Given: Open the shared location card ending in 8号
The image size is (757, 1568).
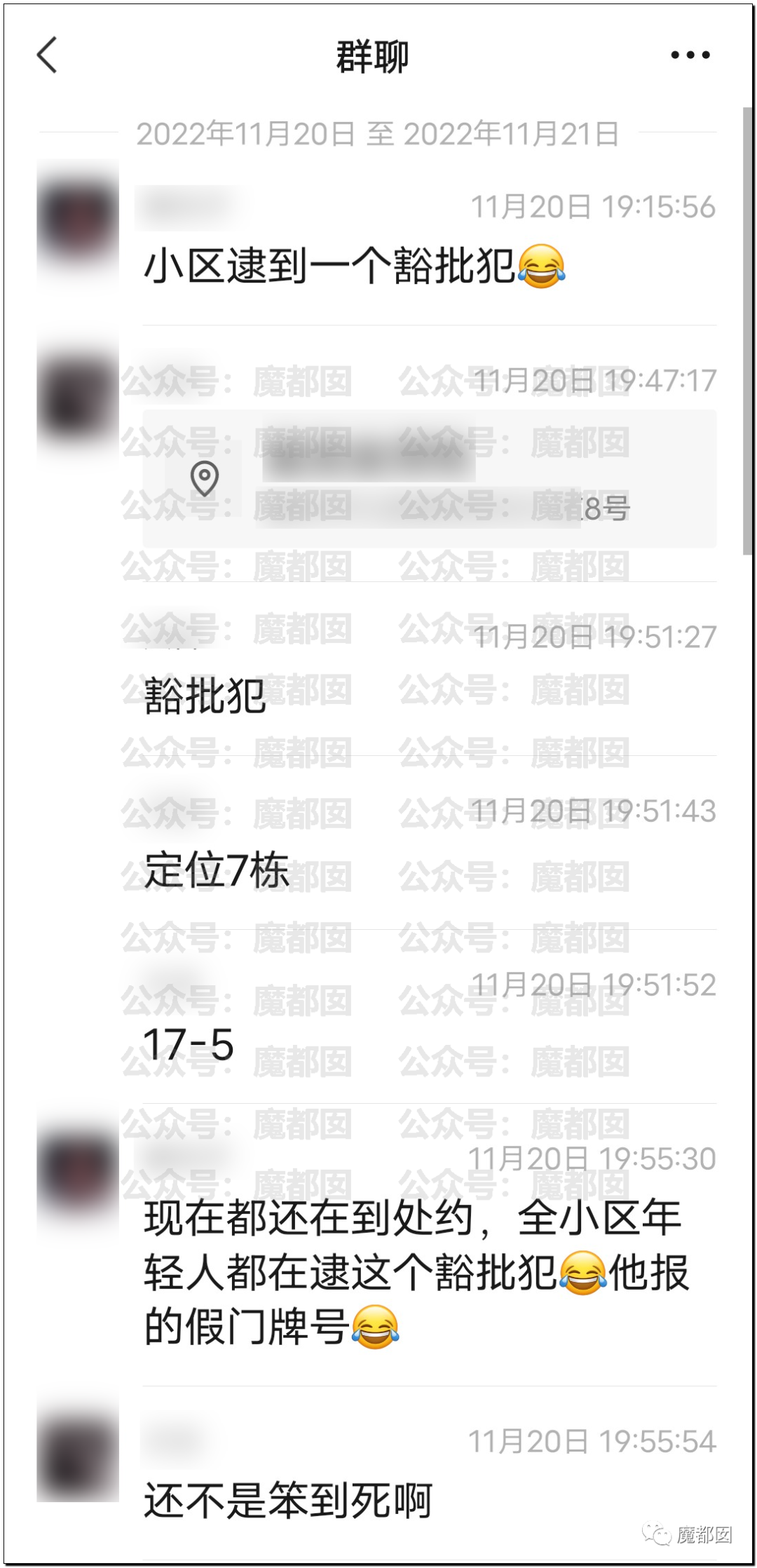Looking at the screenshot, I should 429,479.
